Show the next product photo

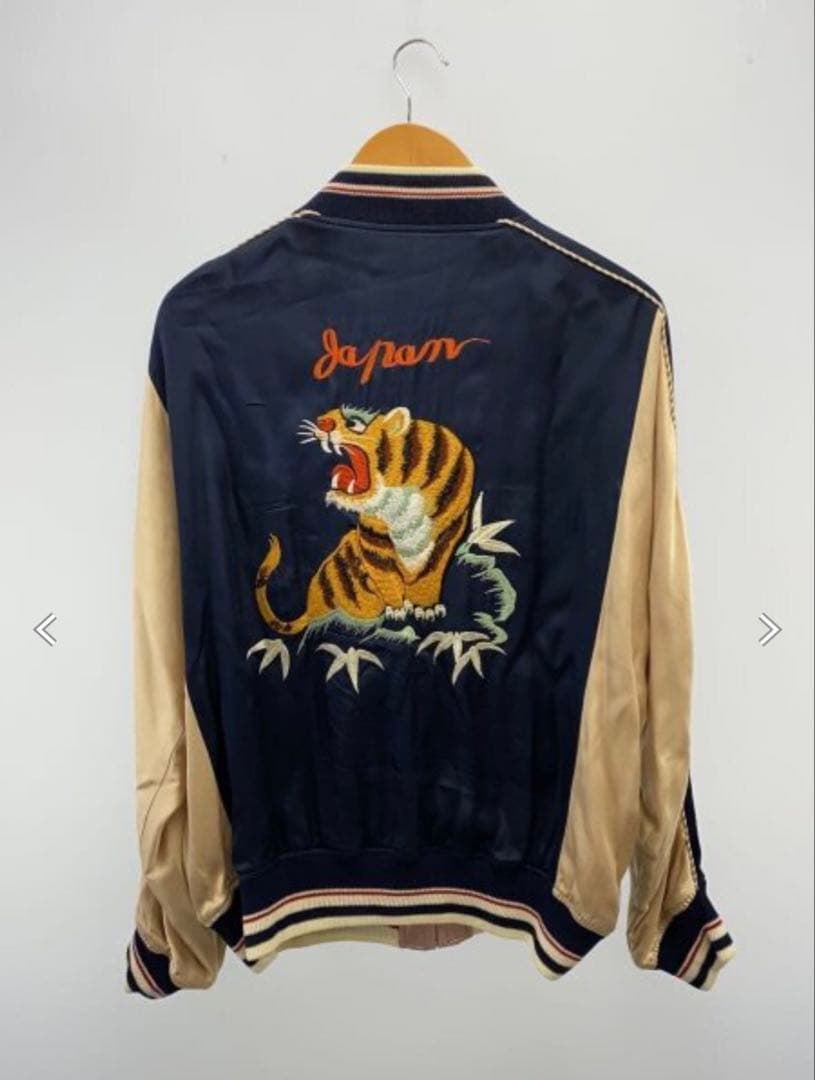[768, 629]
